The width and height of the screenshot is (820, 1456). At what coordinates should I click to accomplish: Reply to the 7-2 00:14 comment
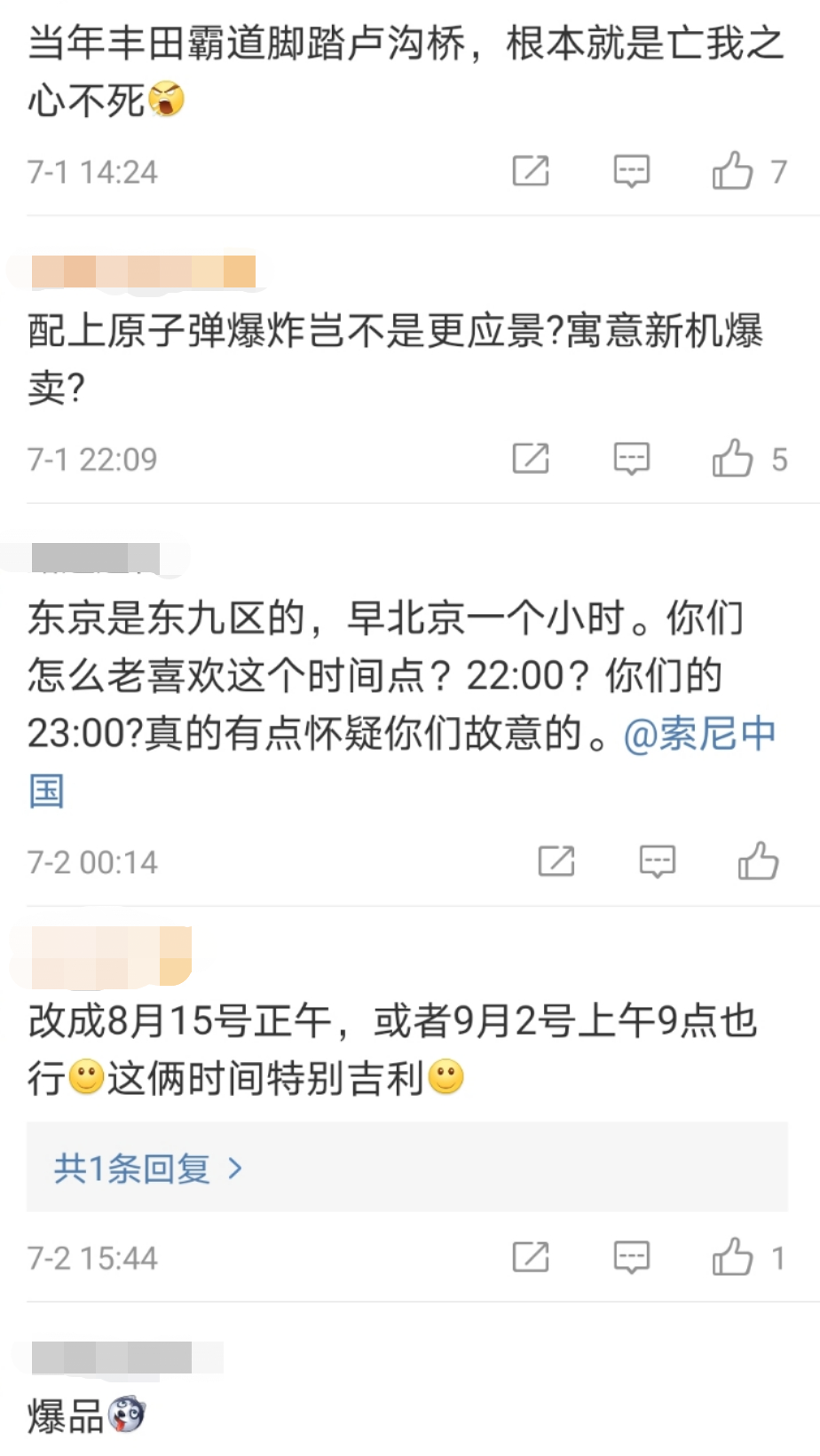click(x=658, y=862)
